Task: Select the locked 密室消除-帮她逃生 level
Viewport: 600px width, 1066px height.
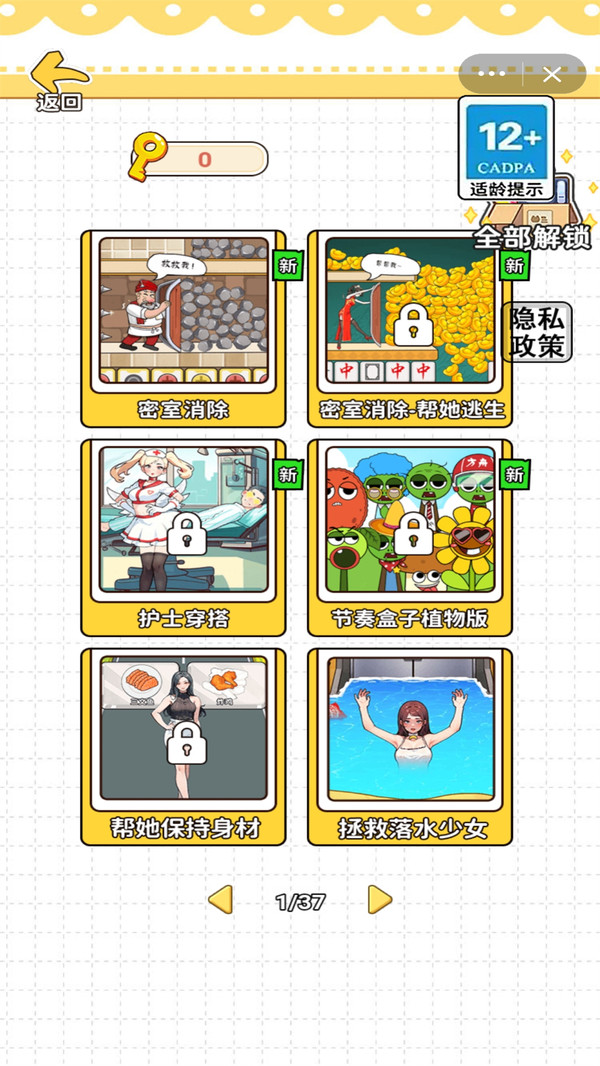Action: pyautogui.click(x=410, y=328)
